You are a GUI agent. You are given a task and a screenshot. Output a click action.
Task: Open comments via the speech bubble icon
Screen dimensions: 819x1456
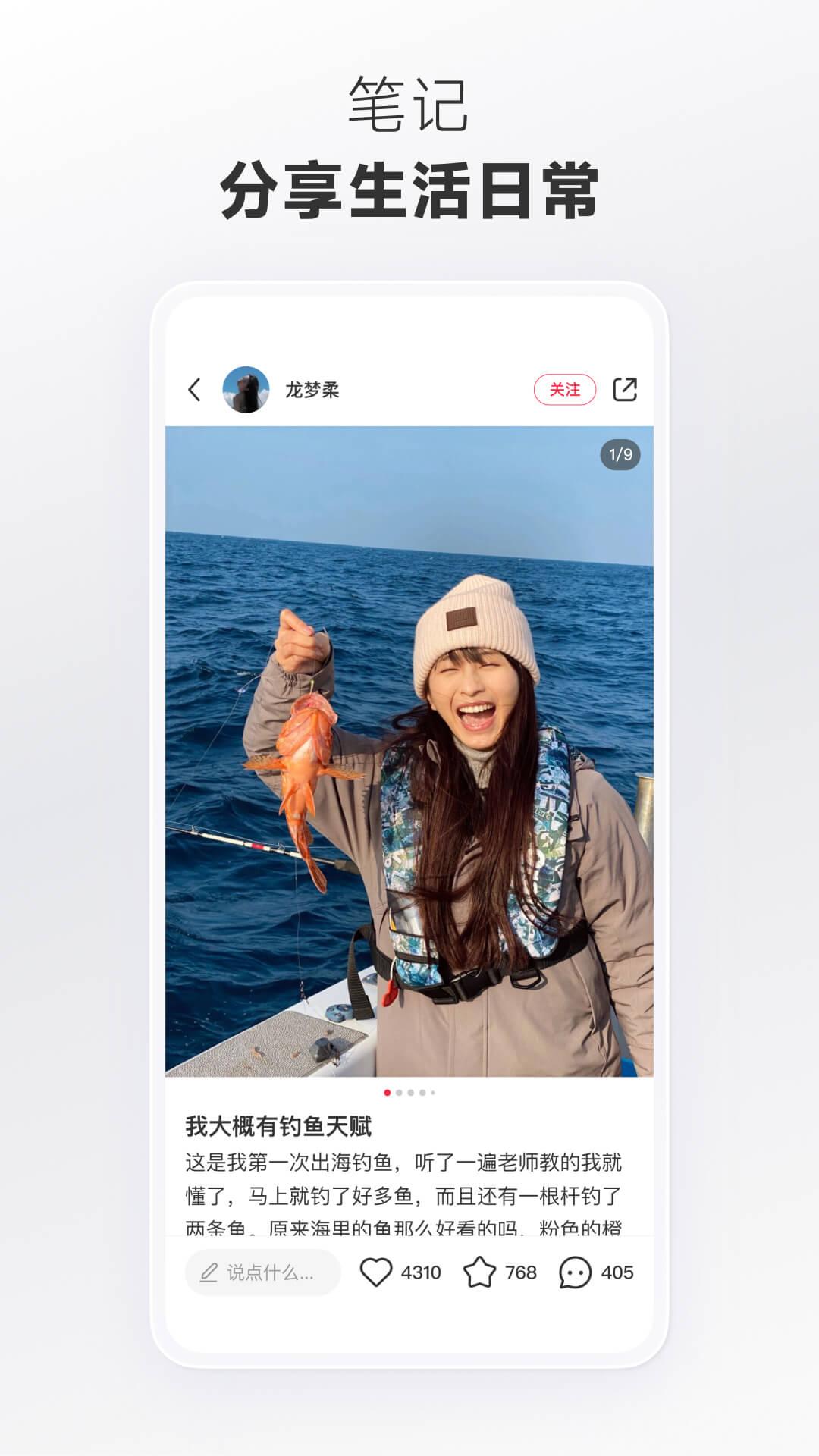click(575, 1270)
